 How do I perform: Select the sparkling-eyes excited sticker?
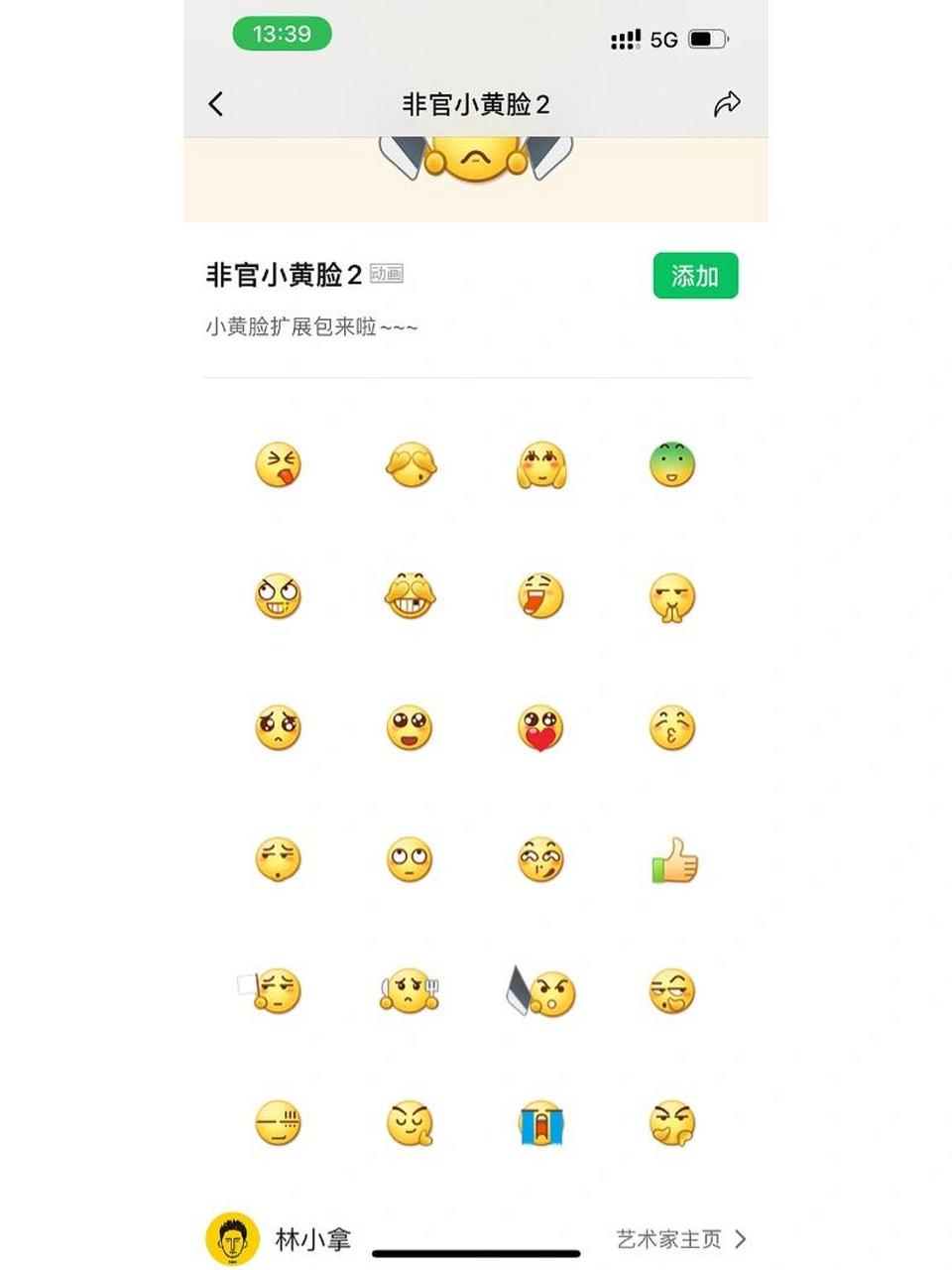pyautogui.click(x=410, y=727)
